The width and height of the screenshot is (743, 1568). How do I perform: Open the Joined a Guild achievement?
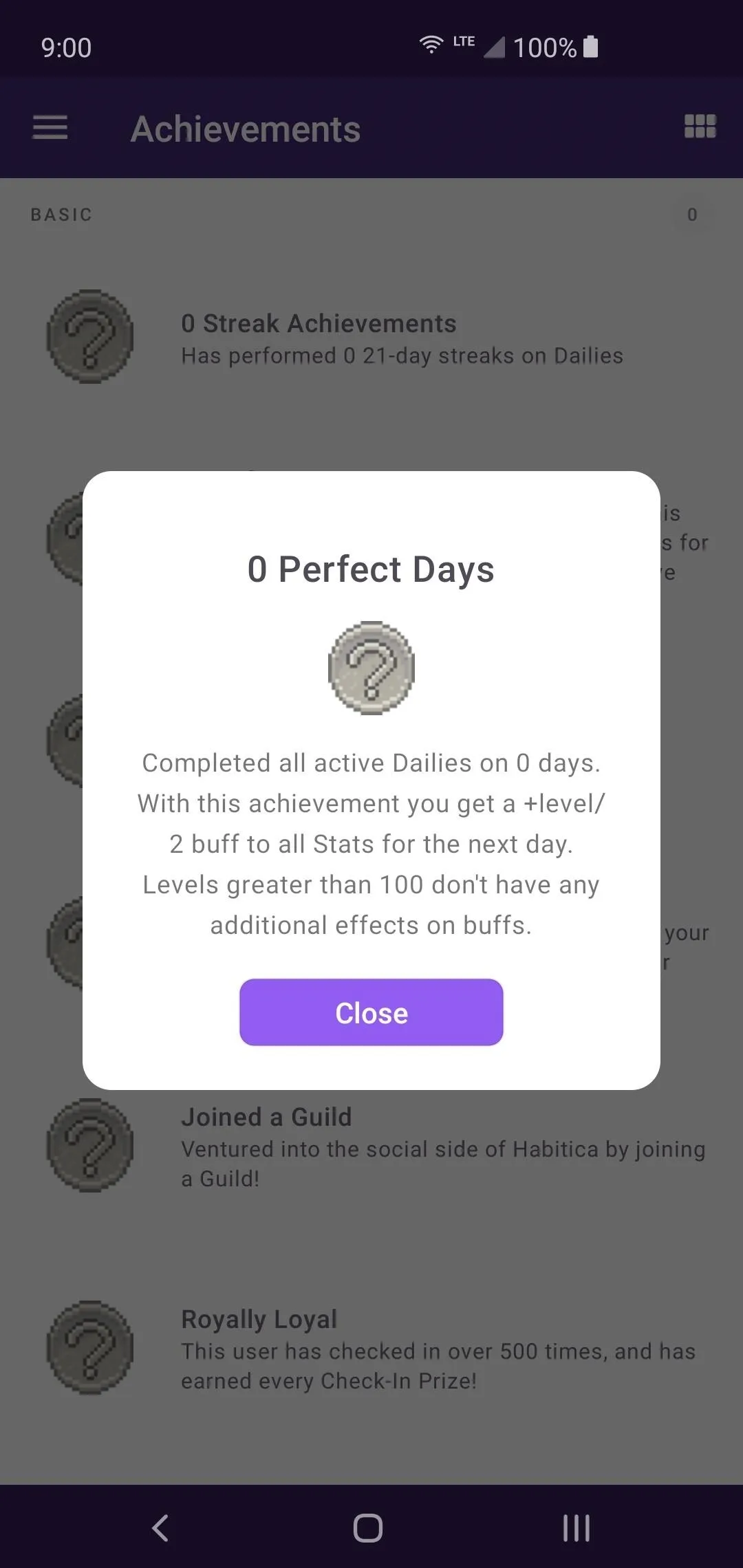371,1146
